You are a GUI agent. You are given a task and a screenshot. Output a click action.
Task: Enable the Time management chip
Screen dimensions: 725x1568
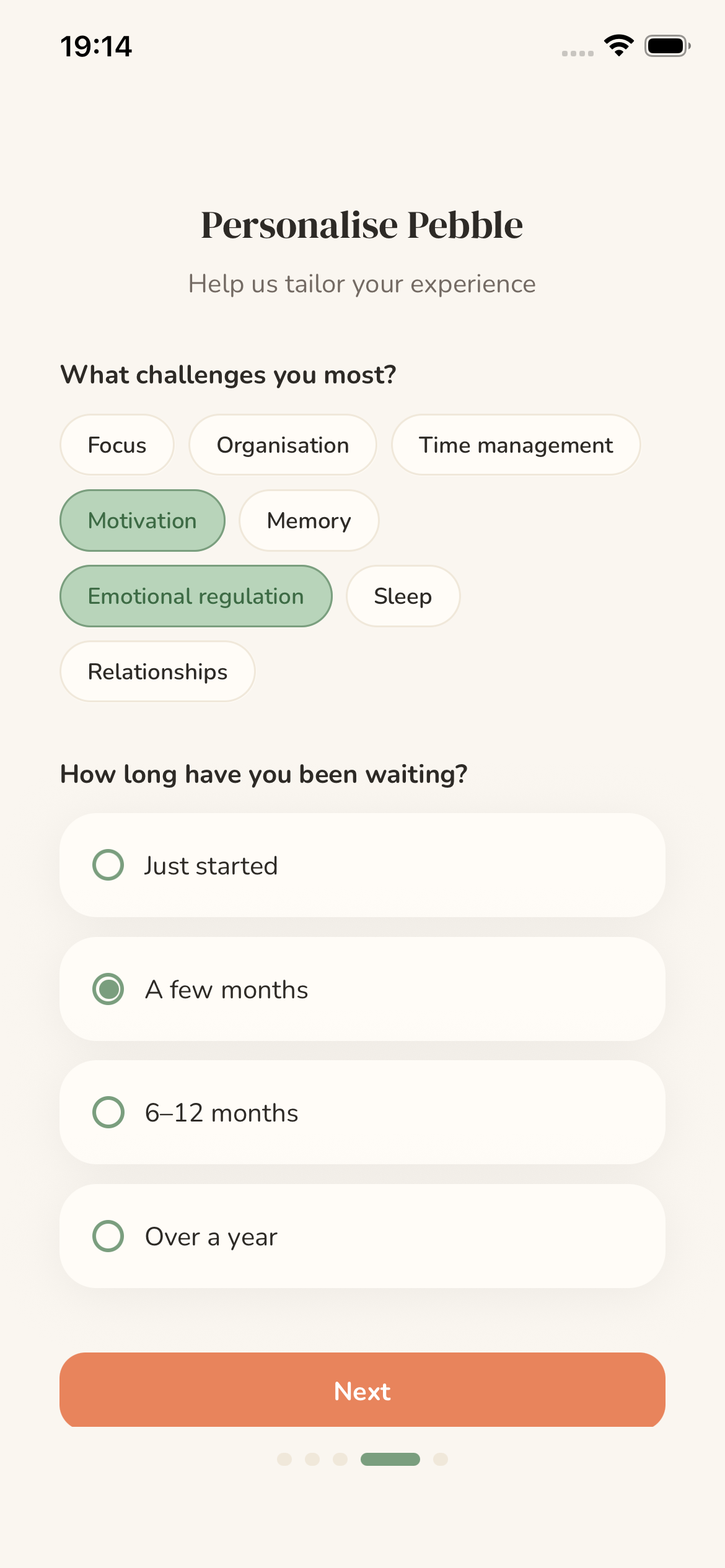pyautogui.click(x=516, y=445)
